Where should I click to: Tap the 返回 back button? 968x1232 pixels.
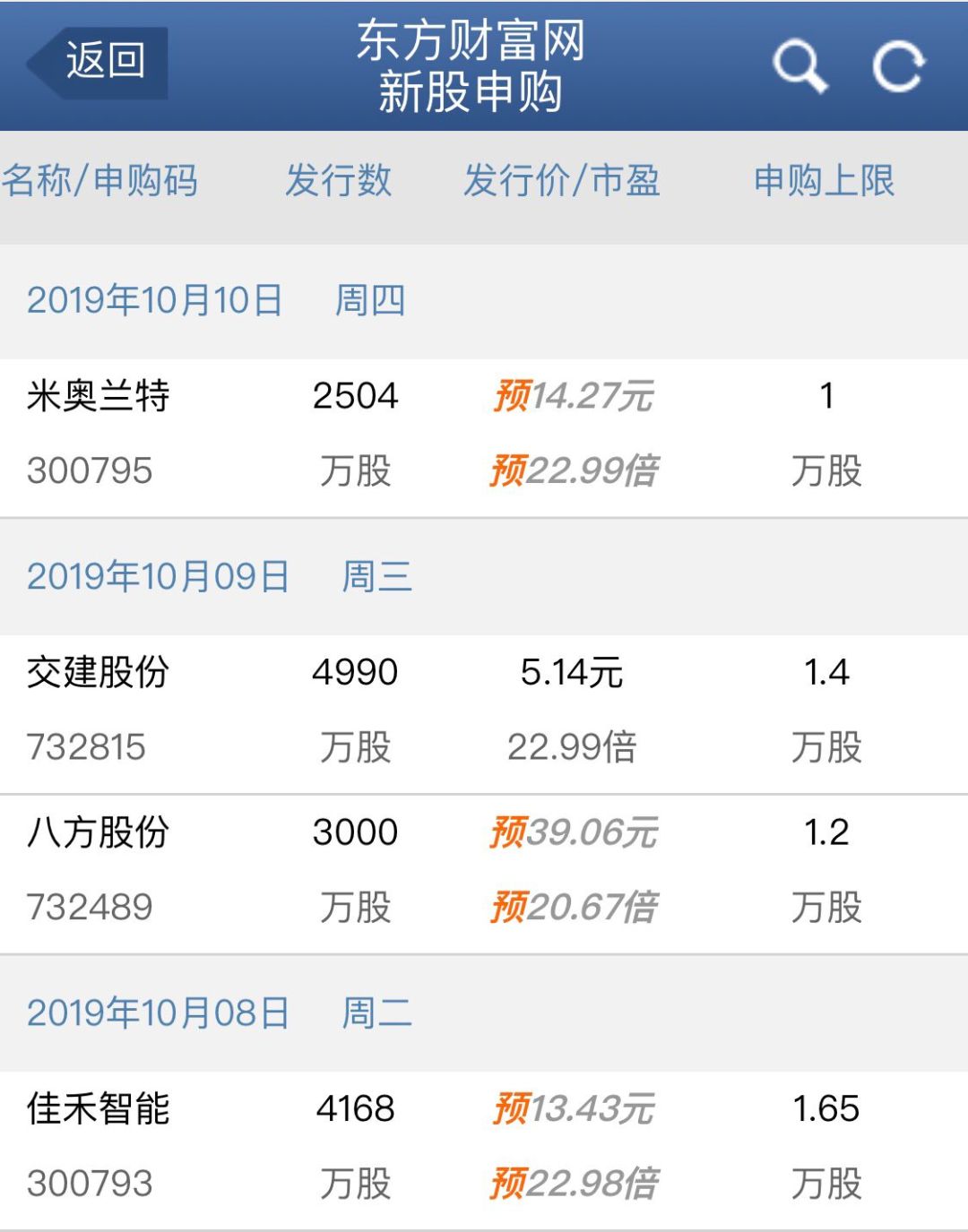click(x=99, y=62)
